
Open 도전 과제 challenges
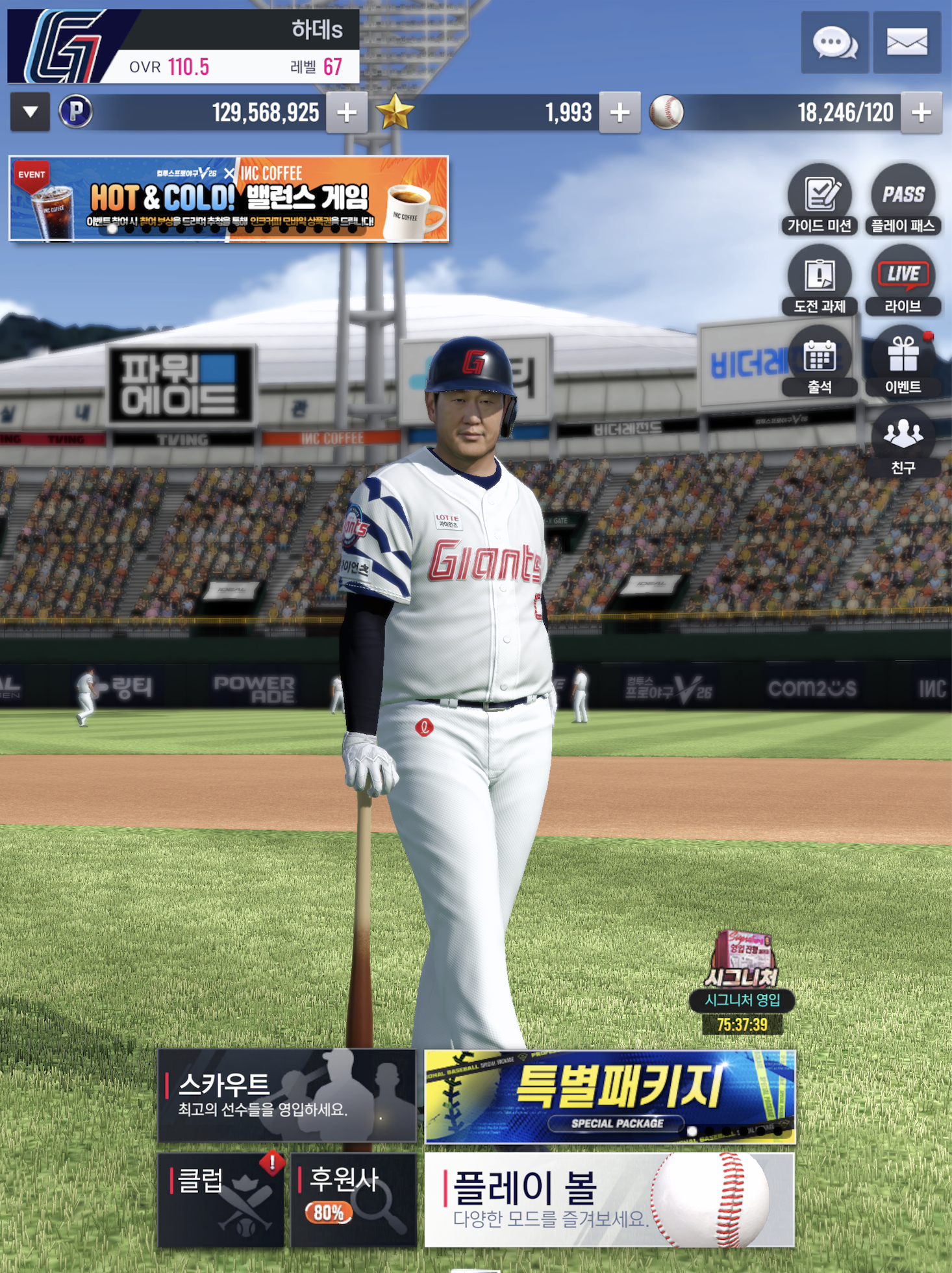820,280
